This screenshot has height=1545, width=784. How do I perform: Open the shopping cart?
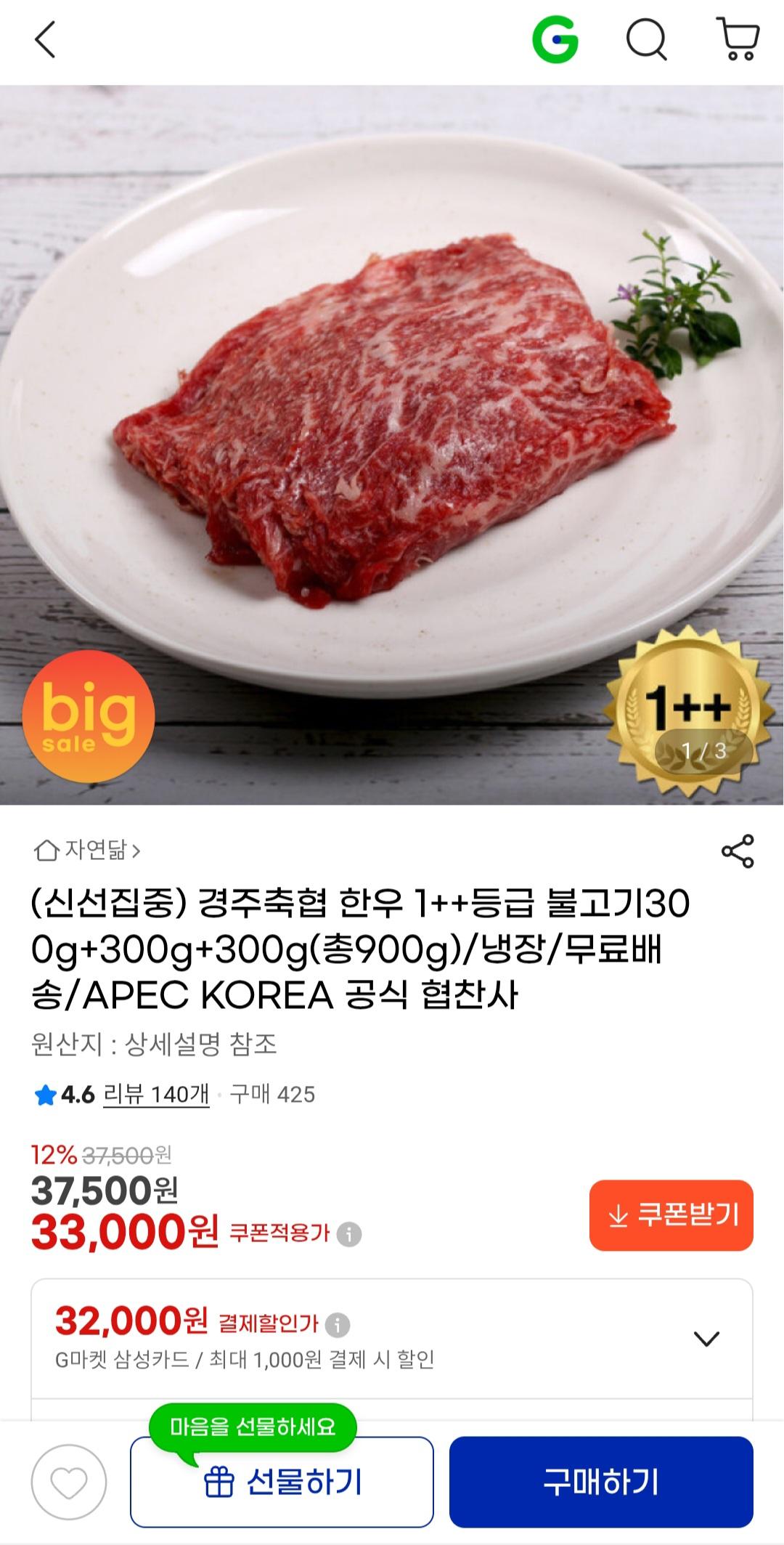pyautogui.click(x=738, y=39)
